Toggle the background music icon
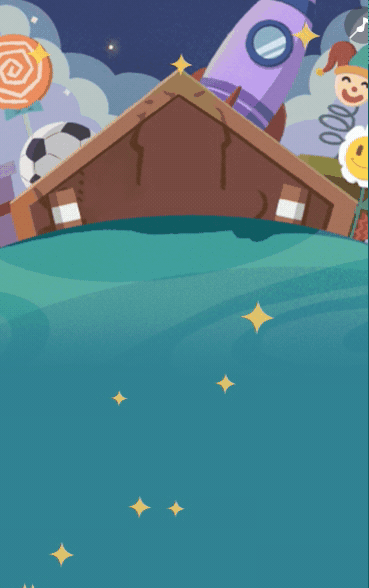The height and width of the screenshot is (588, 369). click(358, 25)
